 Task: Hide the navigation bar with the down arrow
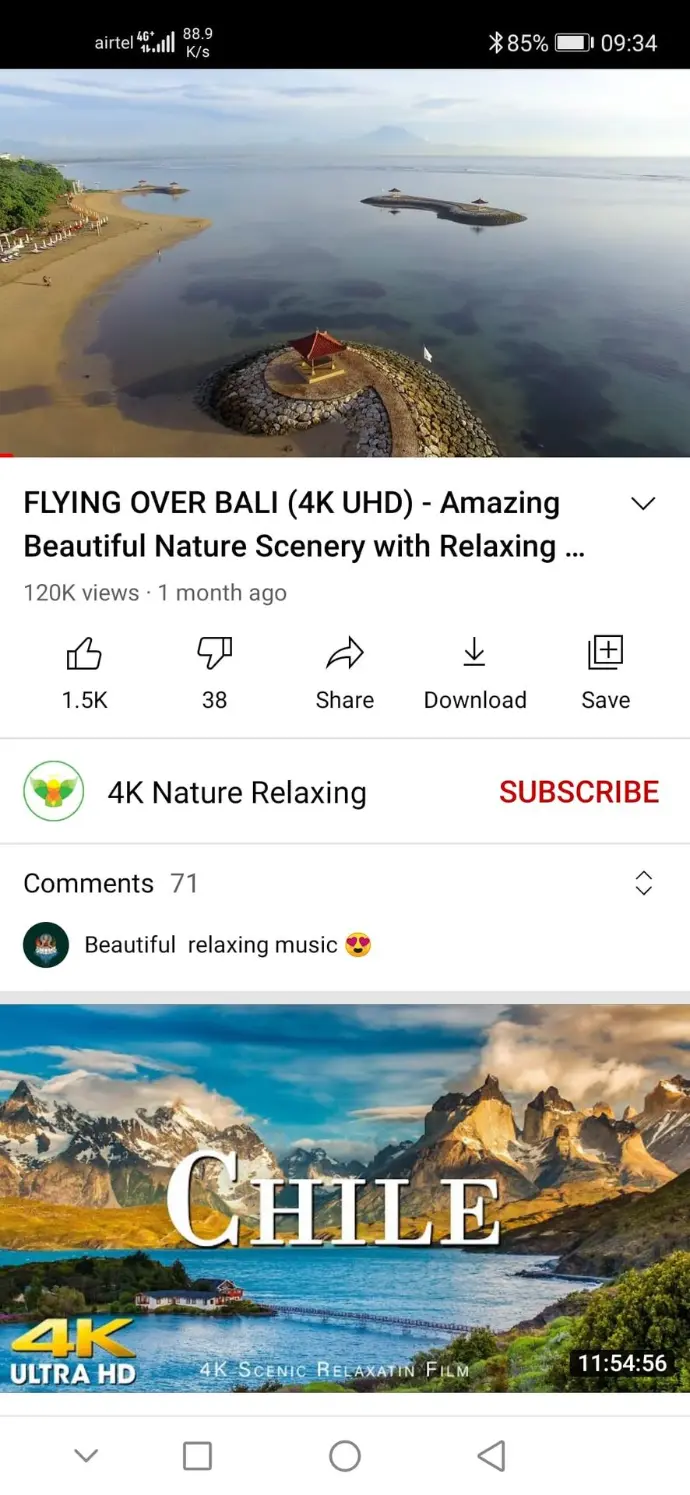click(87, 1456)
